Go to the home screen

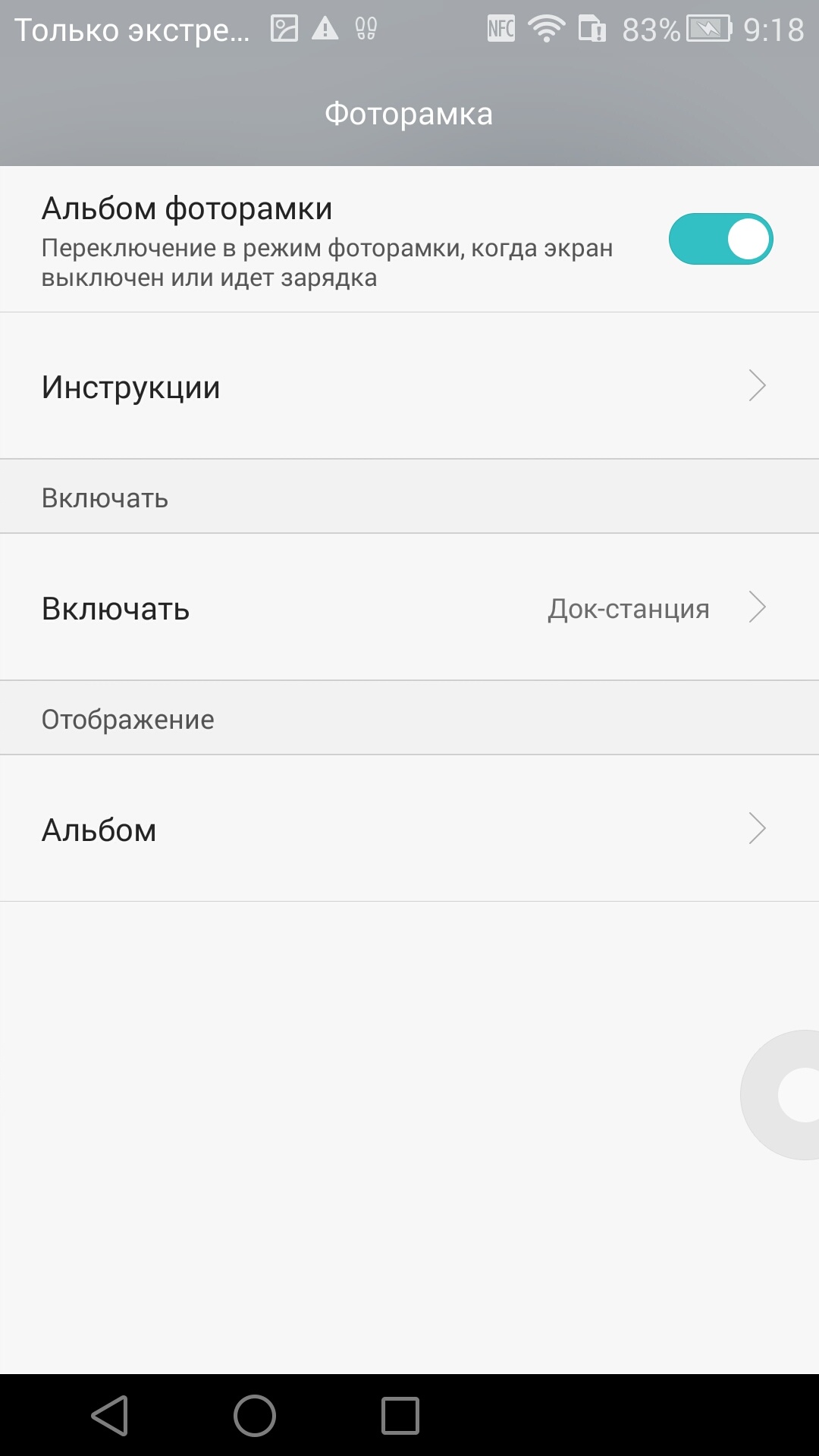(x=255, y=1415)
